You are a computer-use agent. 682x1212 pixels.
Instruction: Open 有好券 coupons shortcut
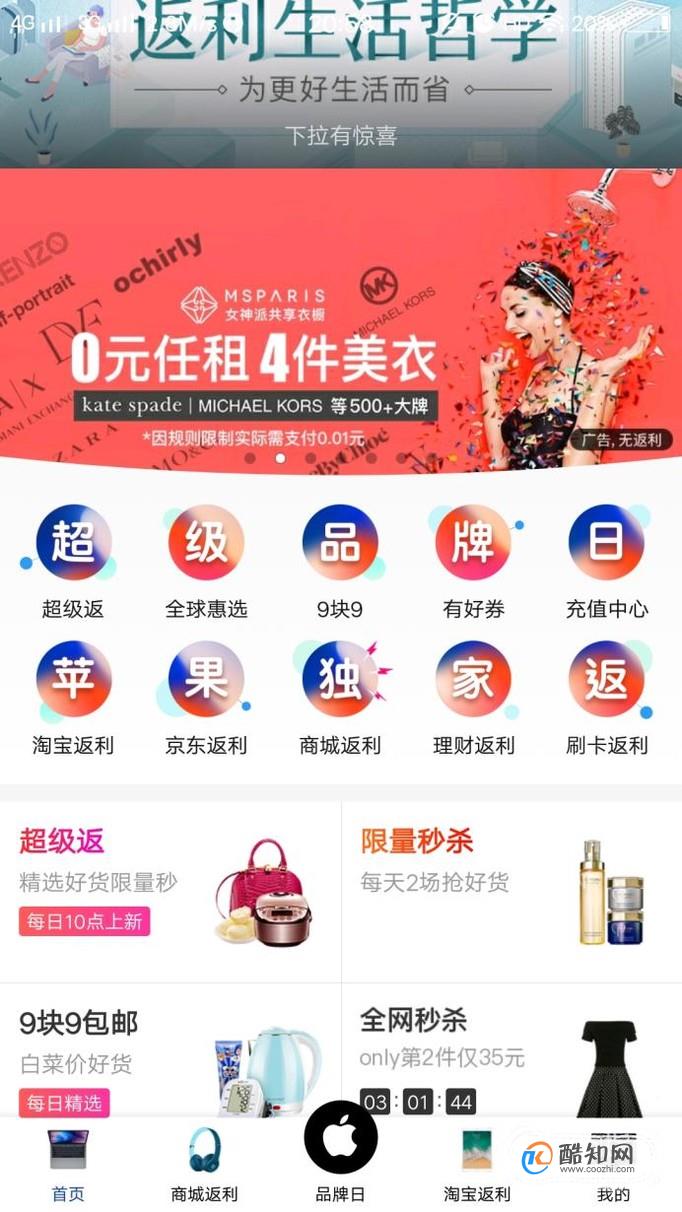[x=473, y=562]
